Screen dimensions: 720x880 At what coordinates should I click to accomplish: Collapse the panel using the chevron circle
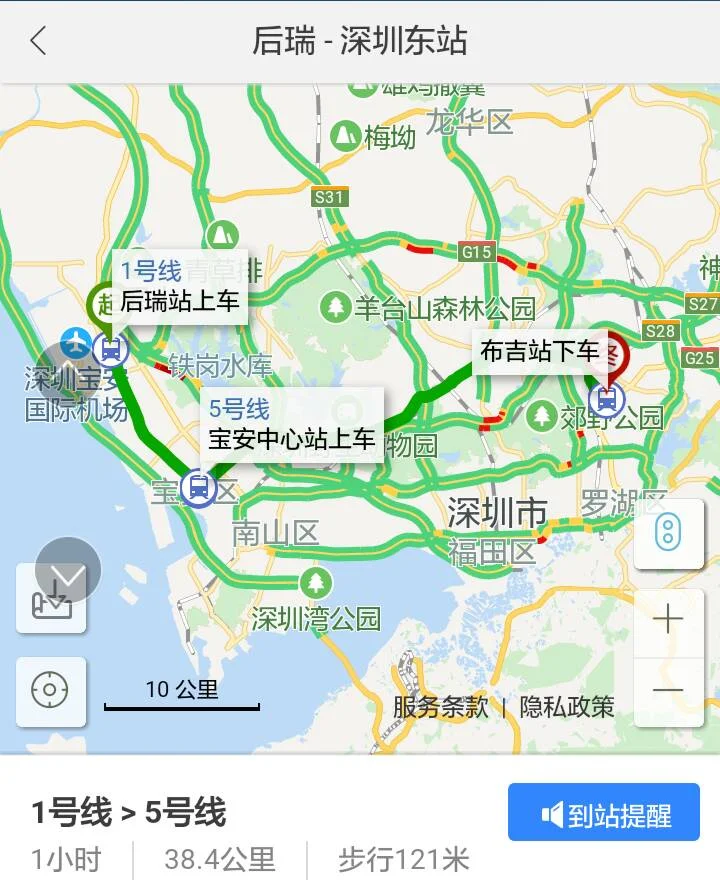tap(66, 569)
